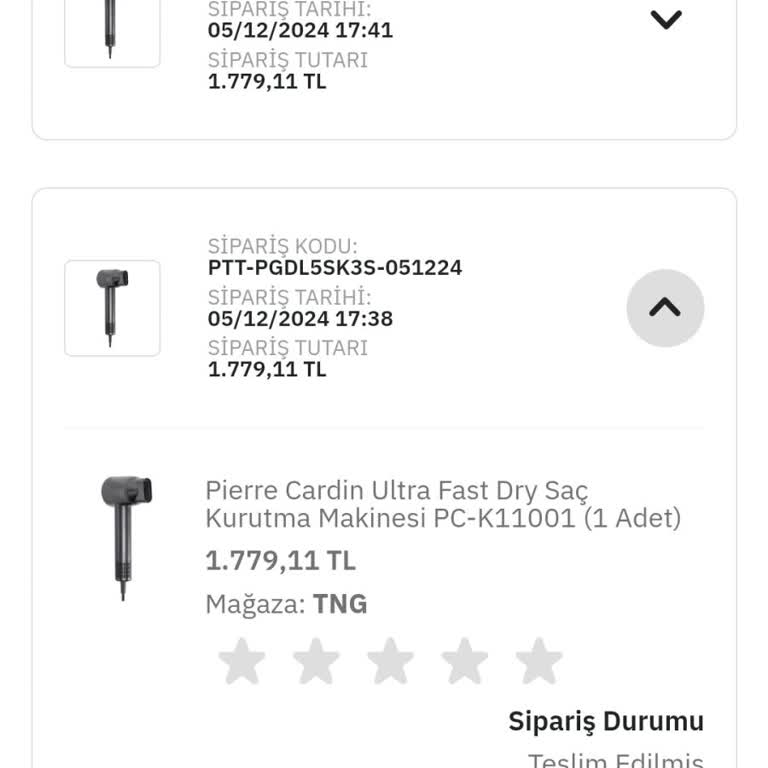Screen dimensions: 768x768
Task: Open Pierre Cardin Ultra Fast Dry product
Action: [443, 504]
